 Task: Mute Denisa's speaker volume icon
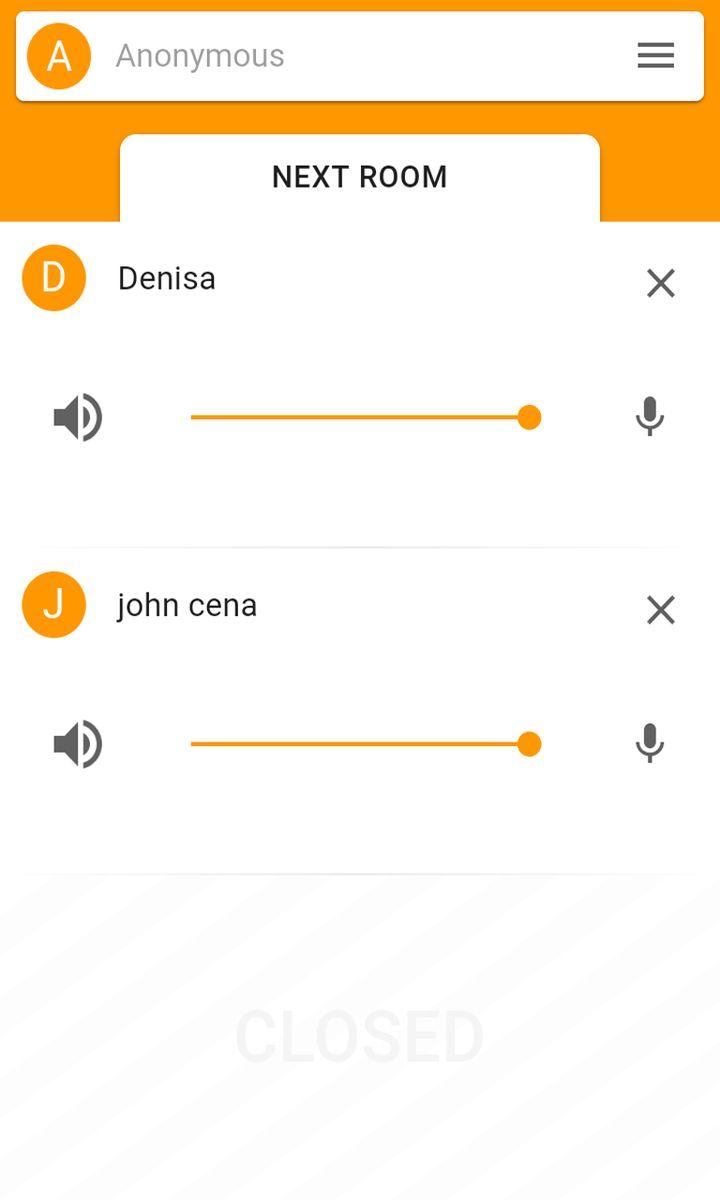coord(78,417)
